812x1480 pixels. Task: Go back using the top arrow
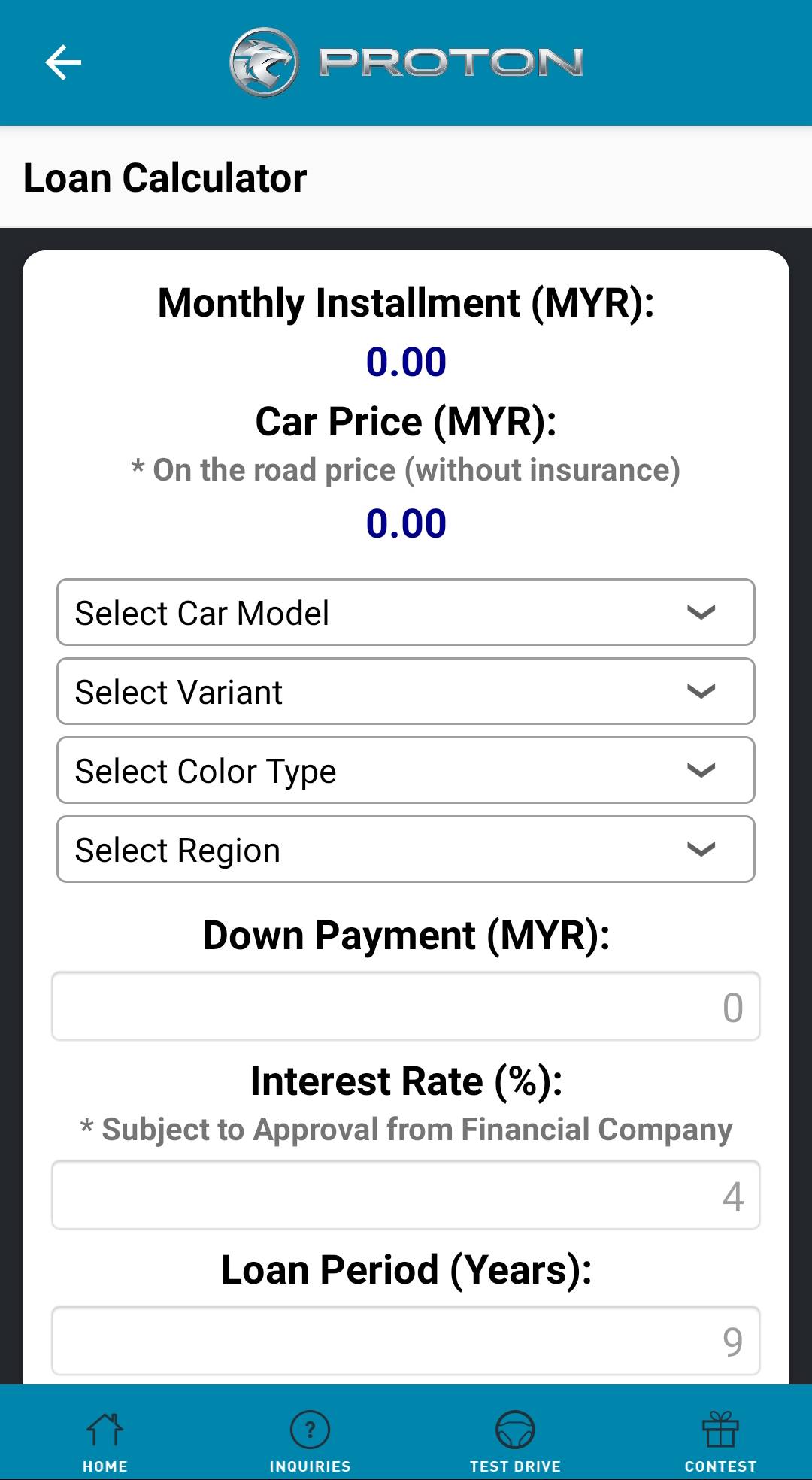(63, 62)
